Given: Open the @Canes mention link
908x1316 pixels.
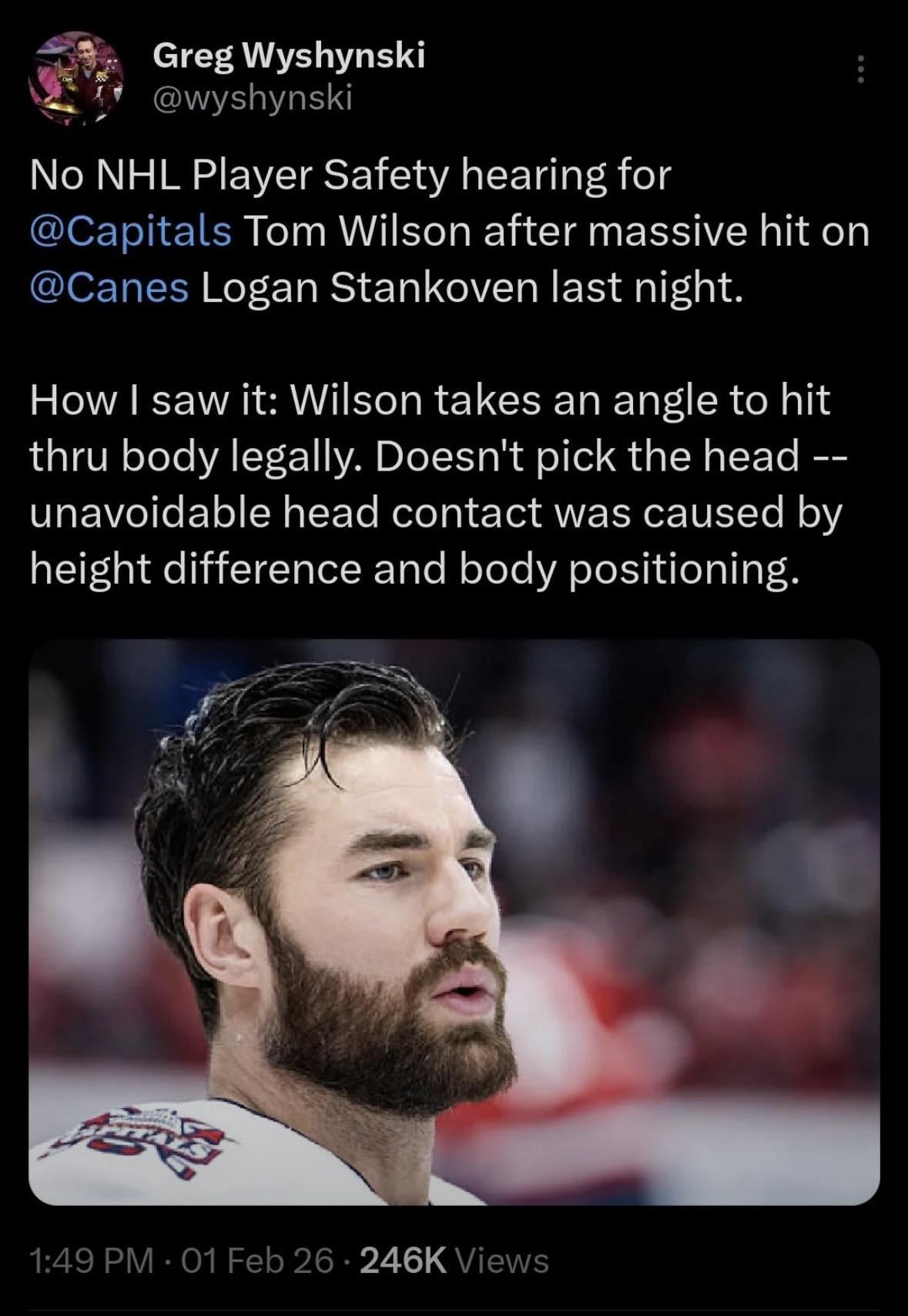Looking at the screenshot, I should point(109,287).
